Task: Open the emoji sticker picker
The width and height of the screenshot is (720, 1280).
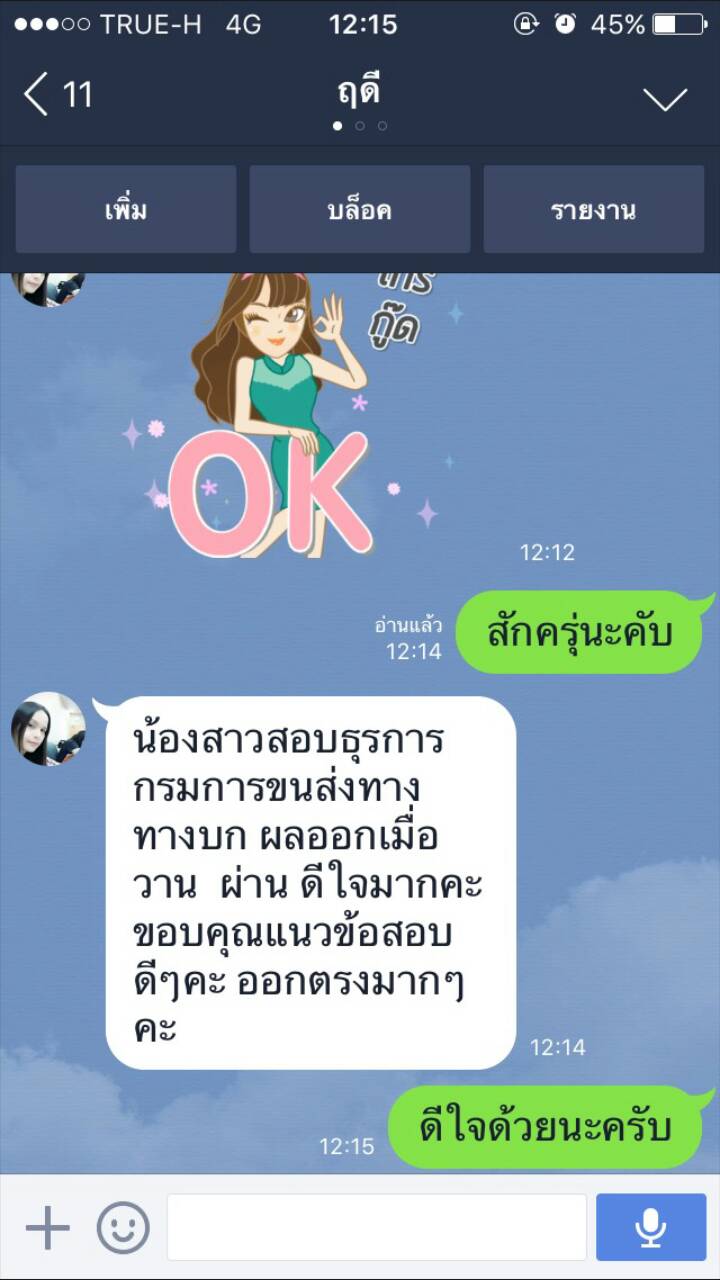Action: click(123, 1227)
